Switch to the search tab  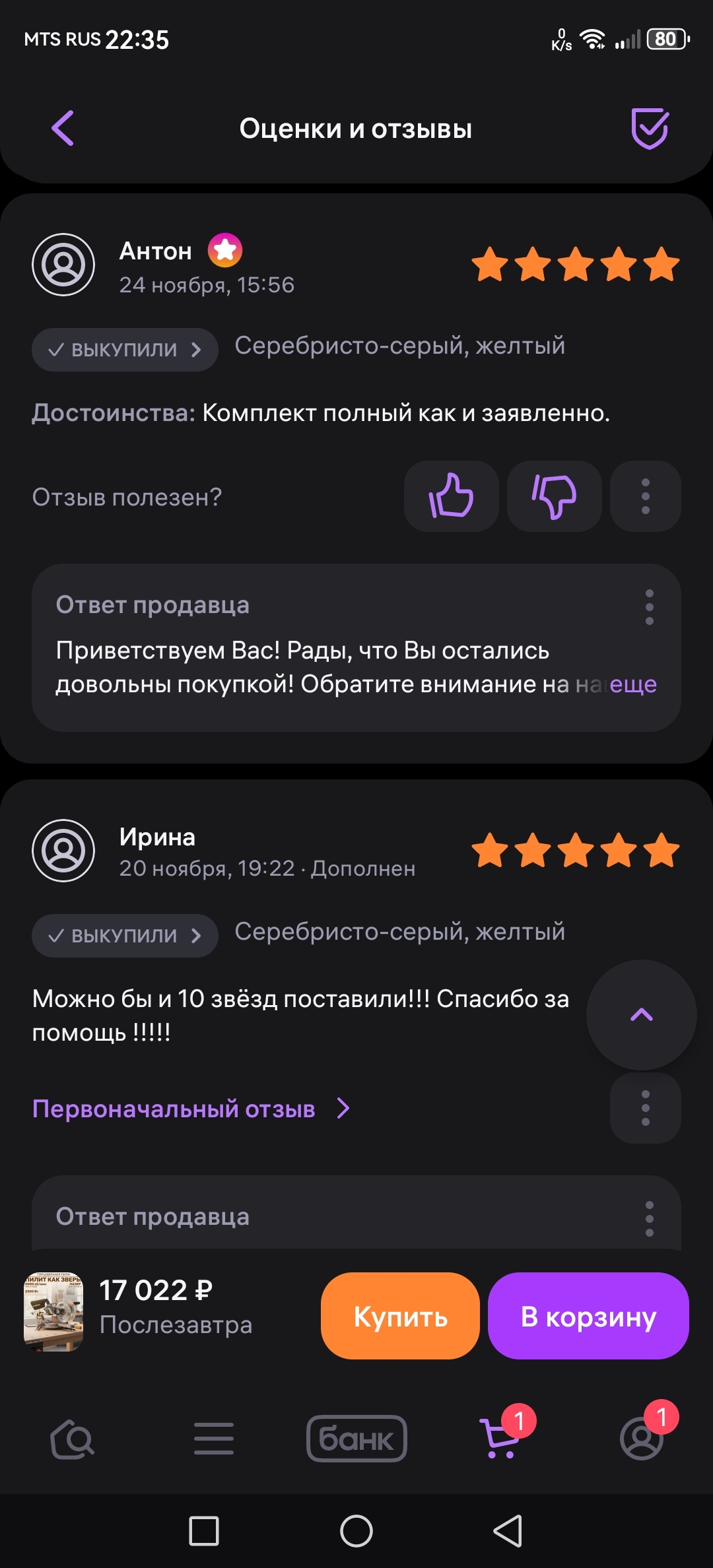[73, 1439]
